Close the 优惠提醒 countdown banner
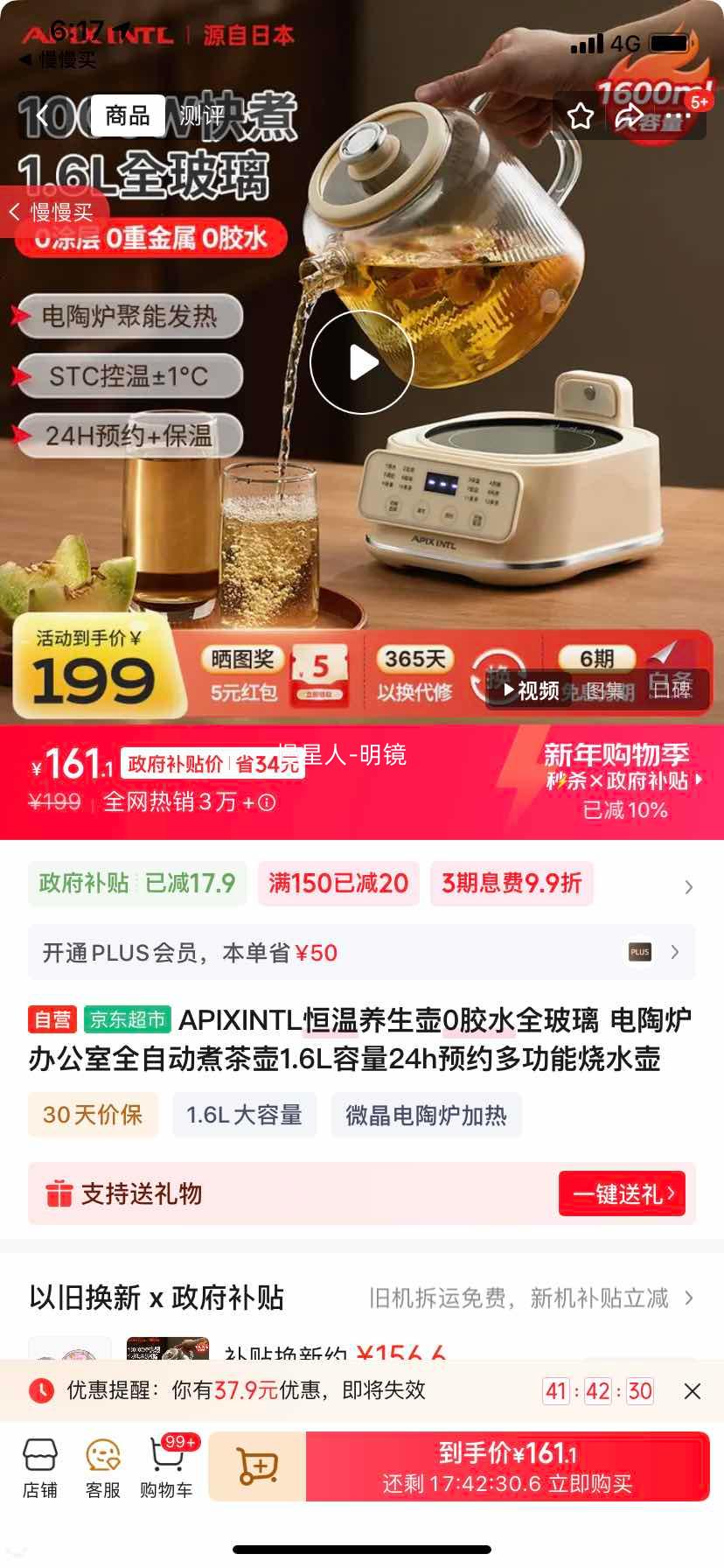This screenshot has width=724, height=1568. click(x=693, y=1390)
